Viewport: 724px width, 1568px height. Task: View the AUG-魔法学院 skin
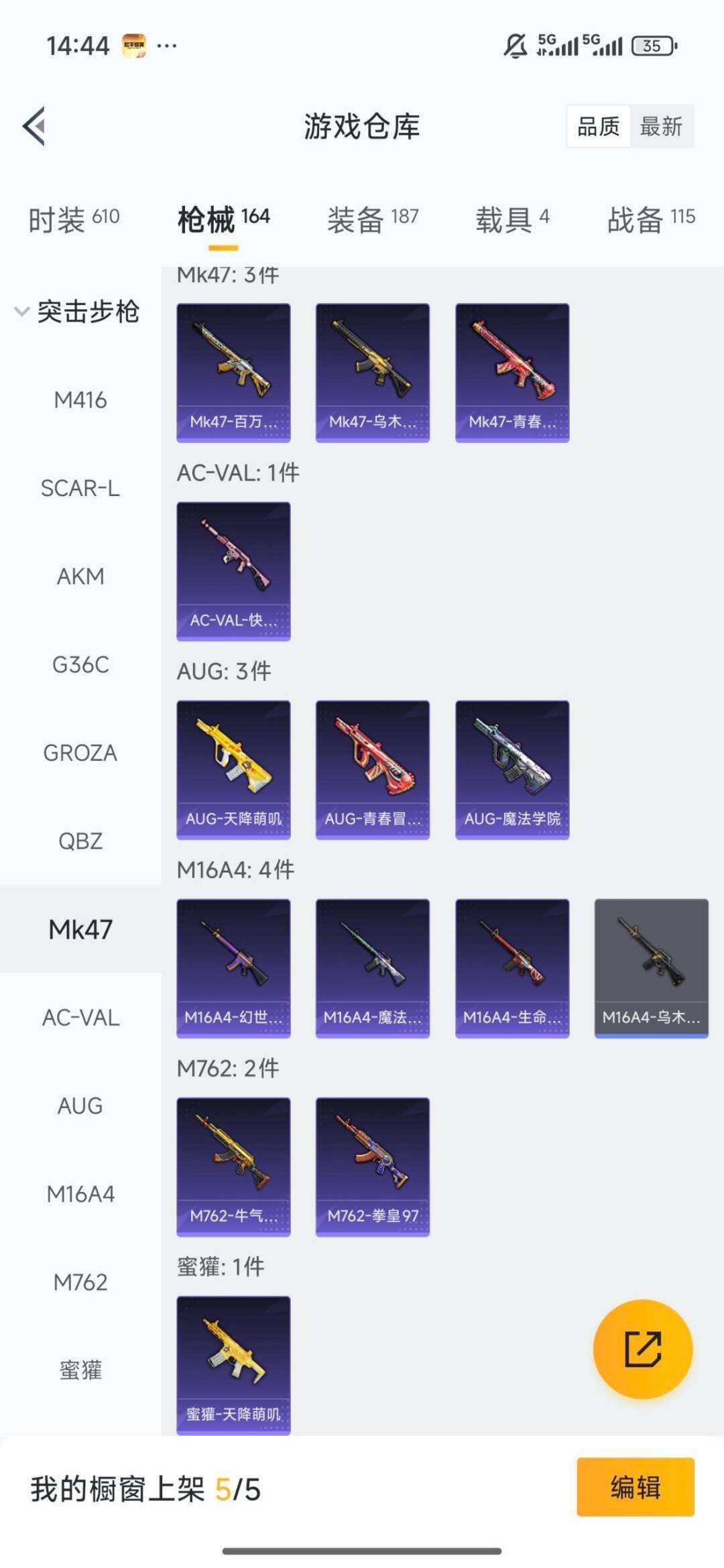coord(512,769)
